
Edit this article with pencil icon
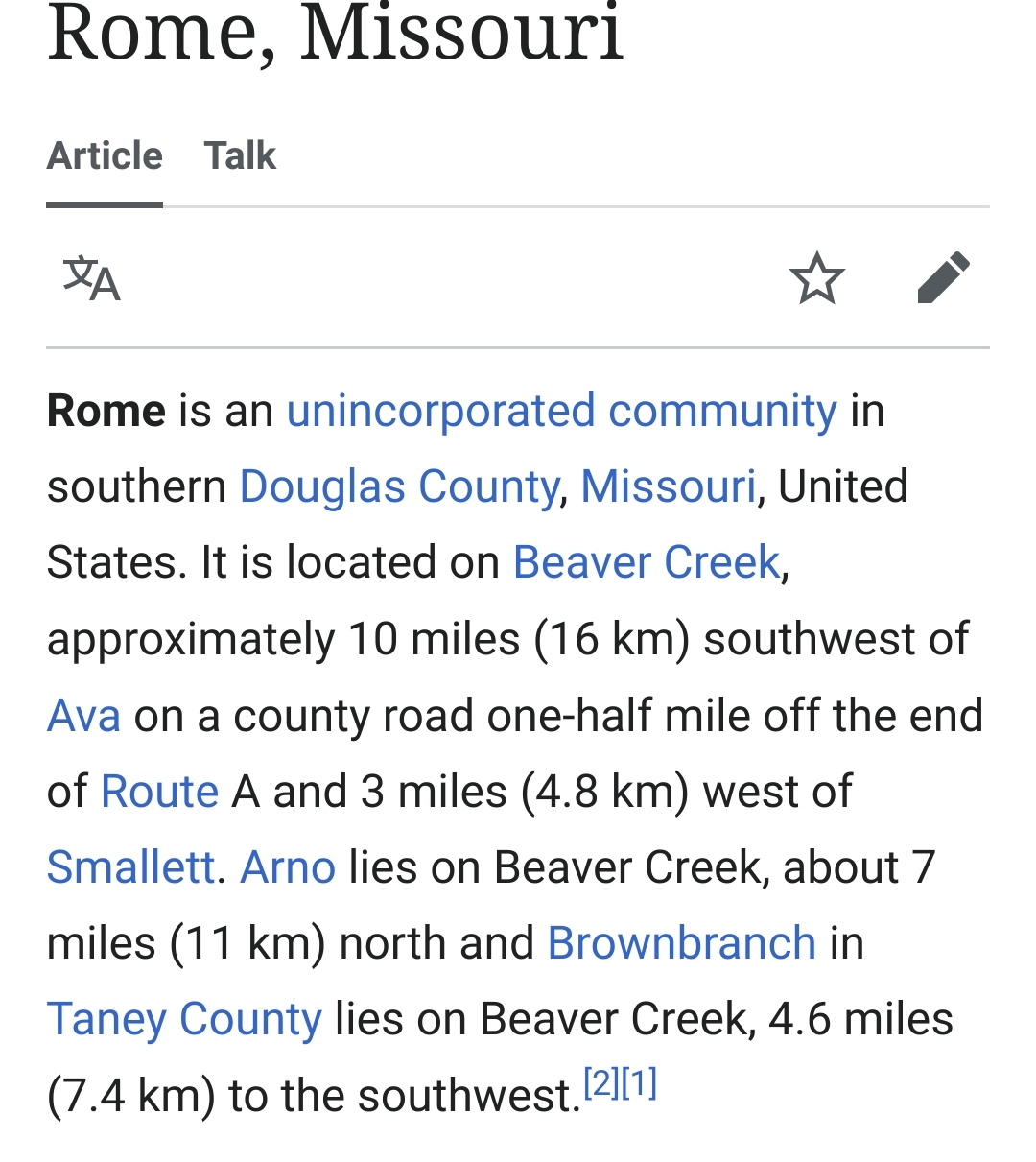pos(943,278)
